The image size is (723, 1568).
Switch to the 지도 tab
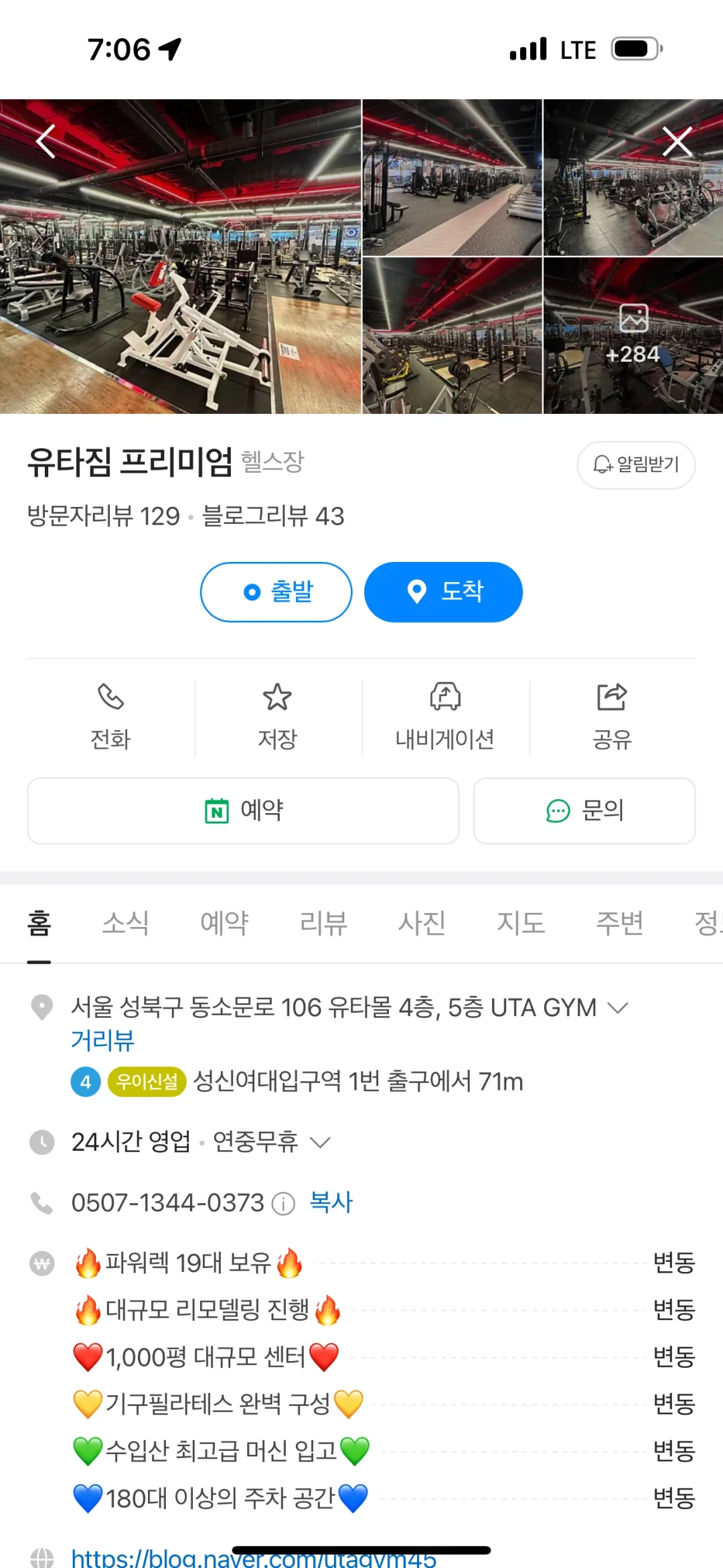[x=521, y=923]
